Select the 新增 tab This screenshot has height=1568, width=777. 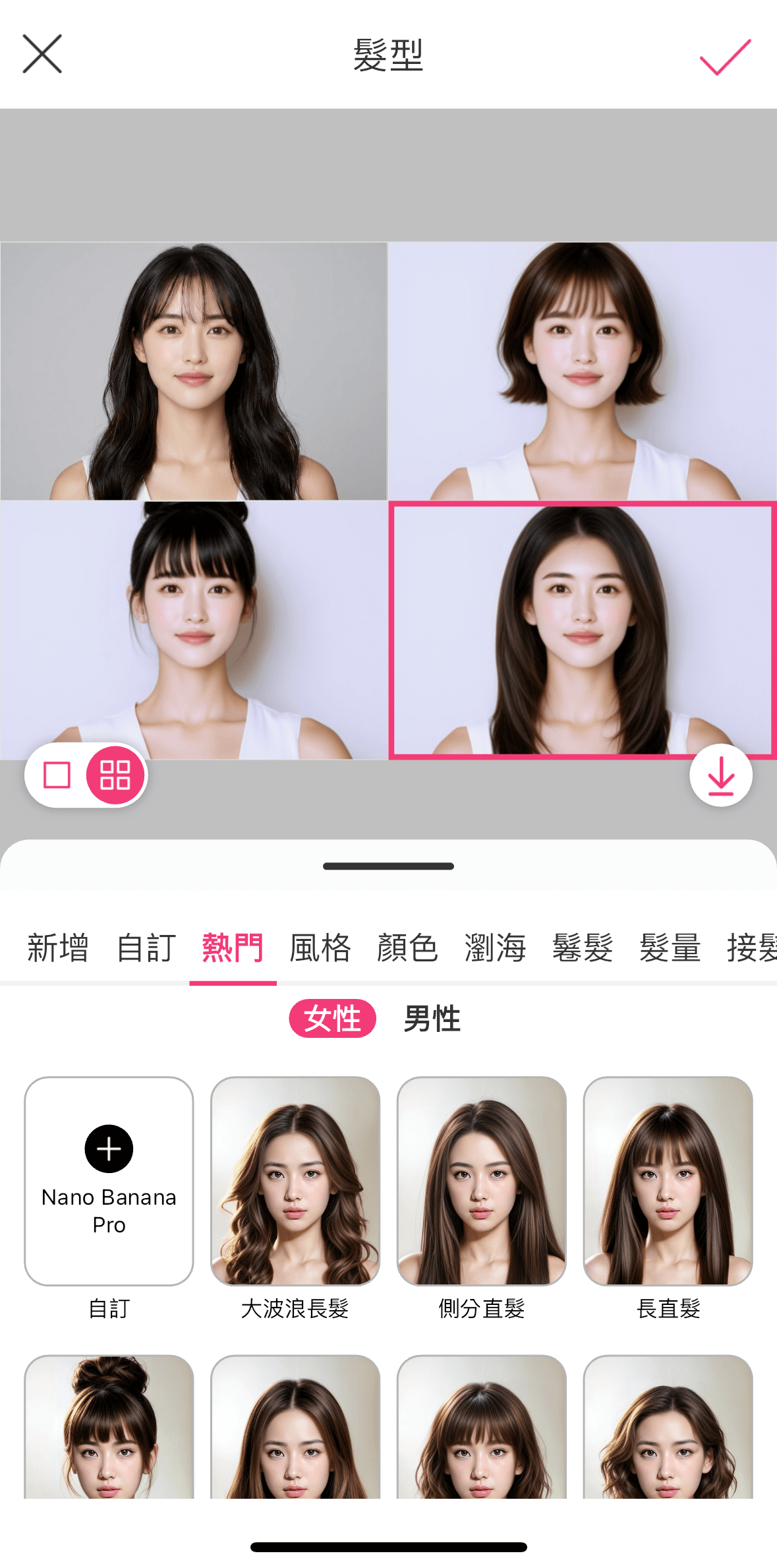(58, 948)
